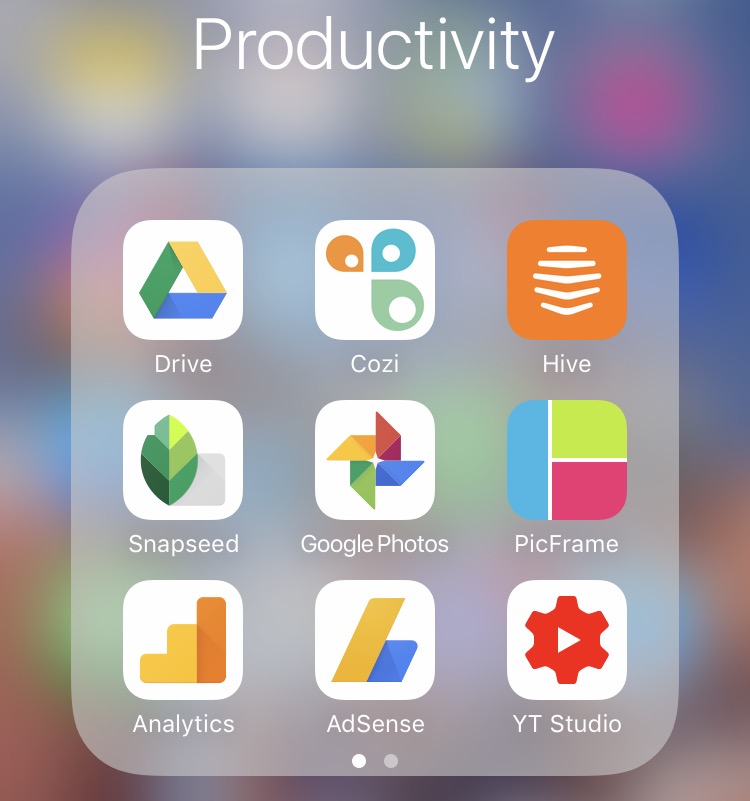Screen dimensions: 750x801
Task: Open Google Photos
Action: tap(375, 460)
